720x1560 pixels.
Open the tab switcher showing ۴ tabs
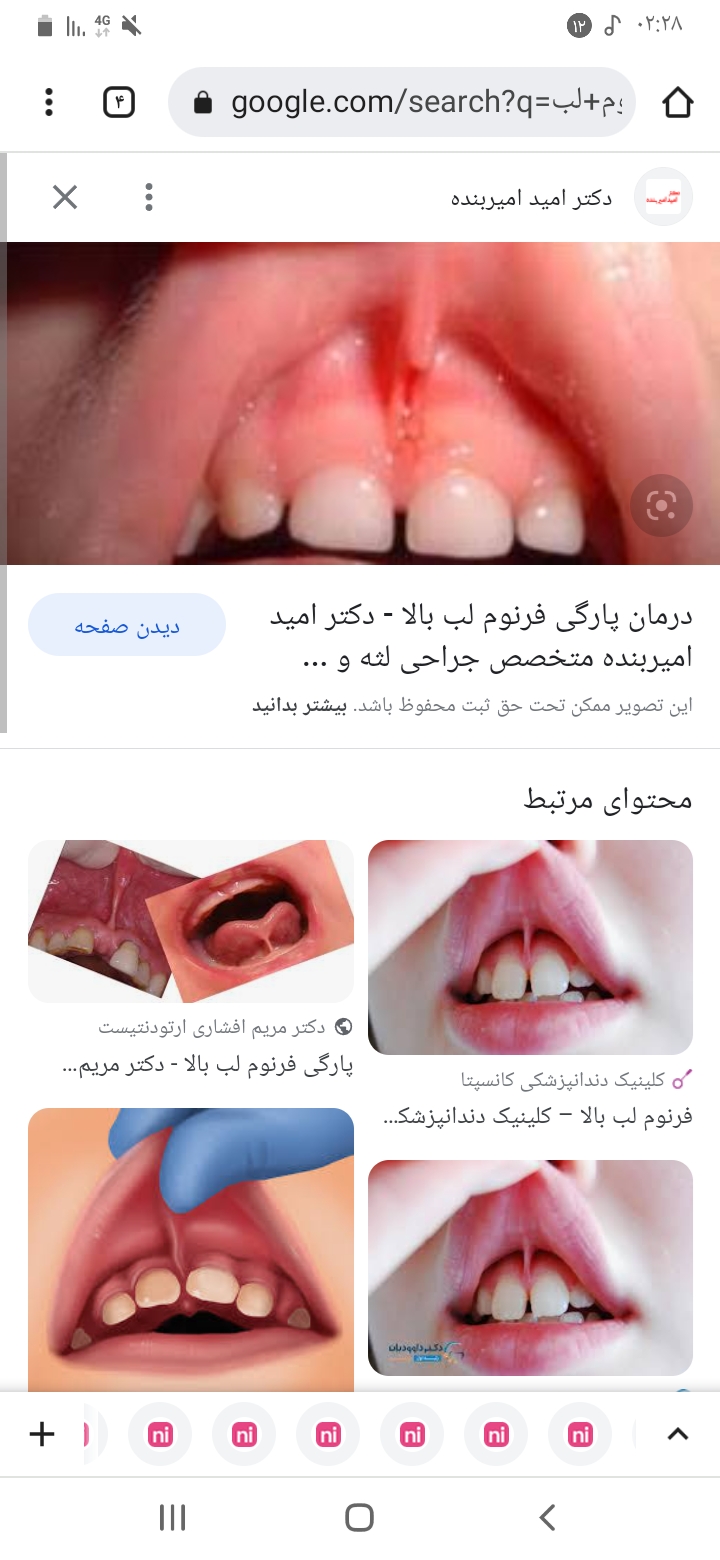click(x=119, y=102)
